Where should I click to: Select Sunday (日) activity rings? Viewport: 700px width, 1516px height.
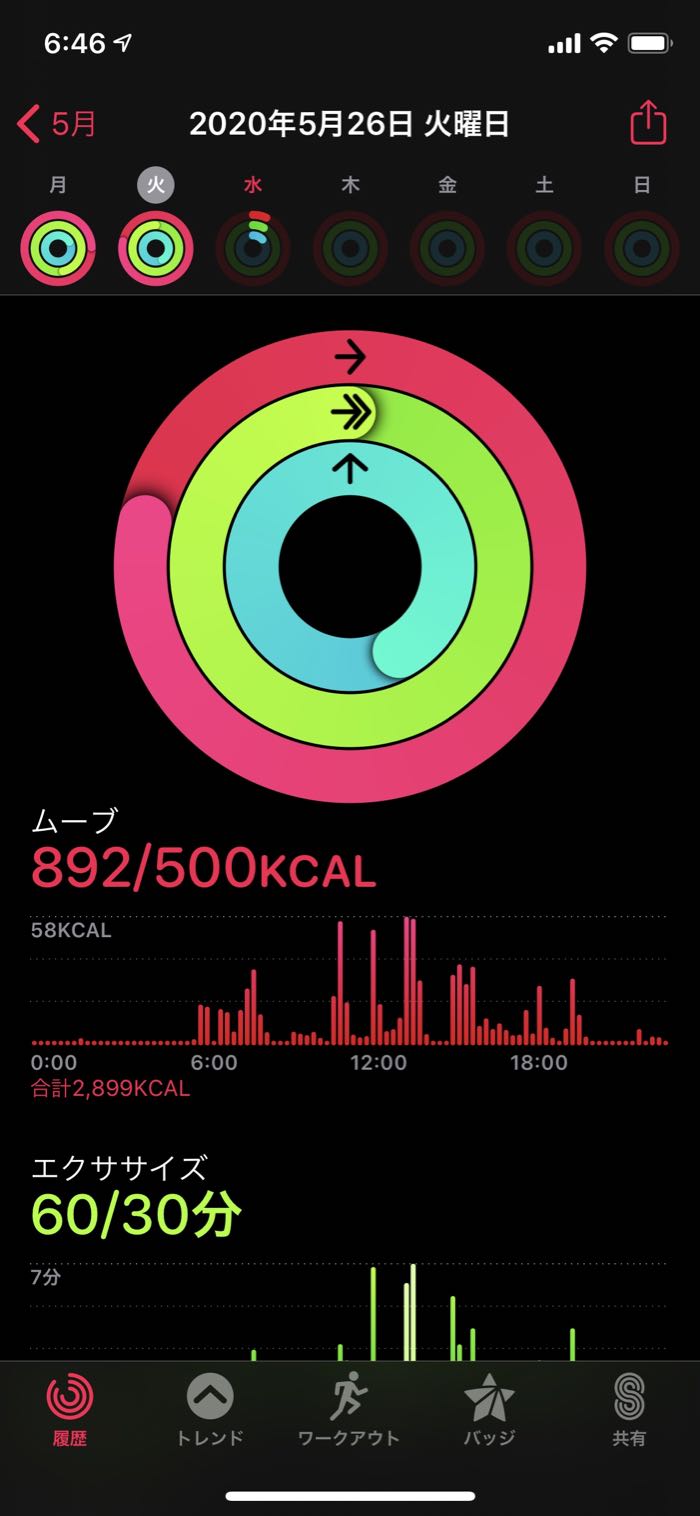[x=642, y=249]
